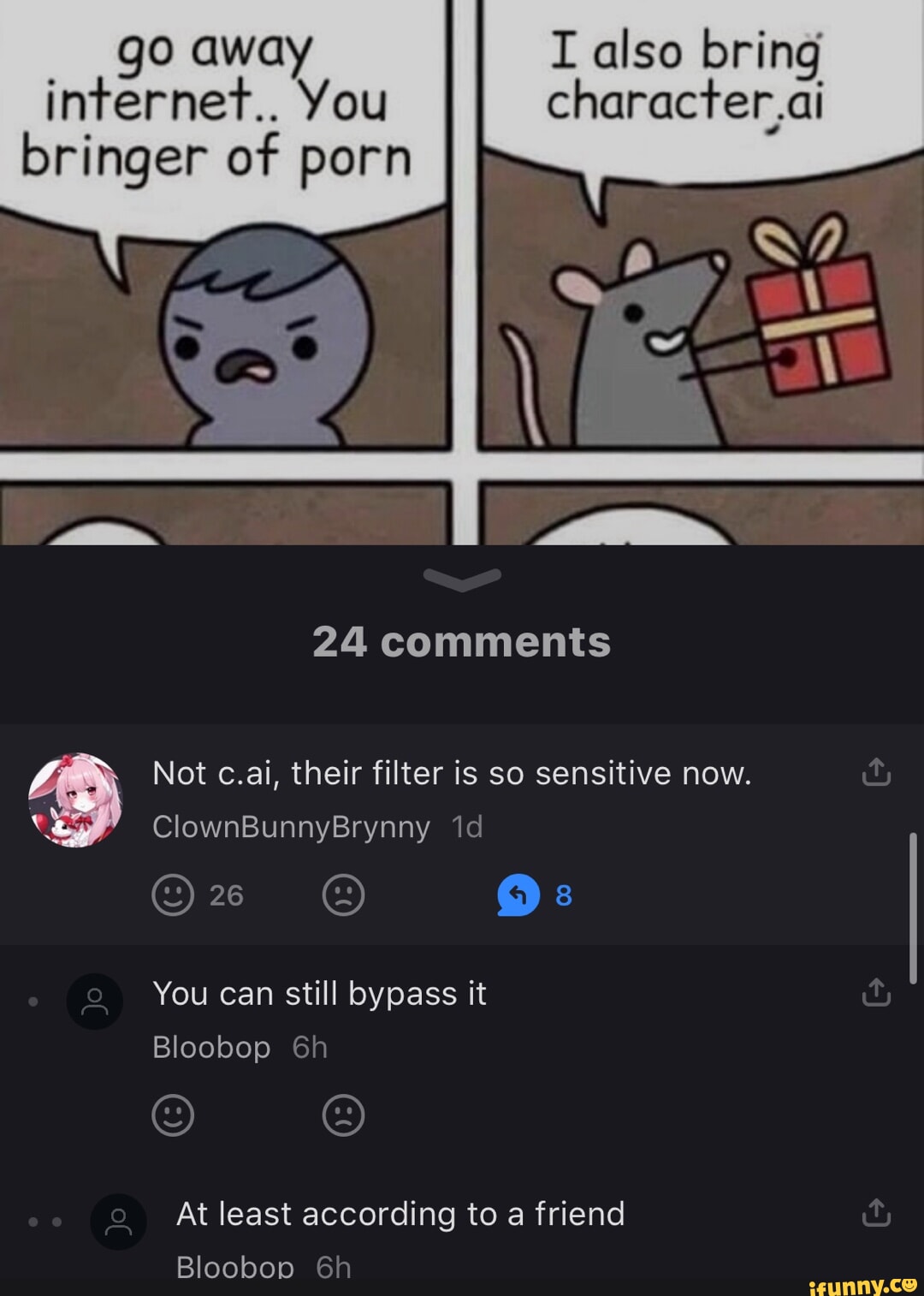
Task: Open ClownBunnyBrynny's profile avatar
Action: point(75,800)
